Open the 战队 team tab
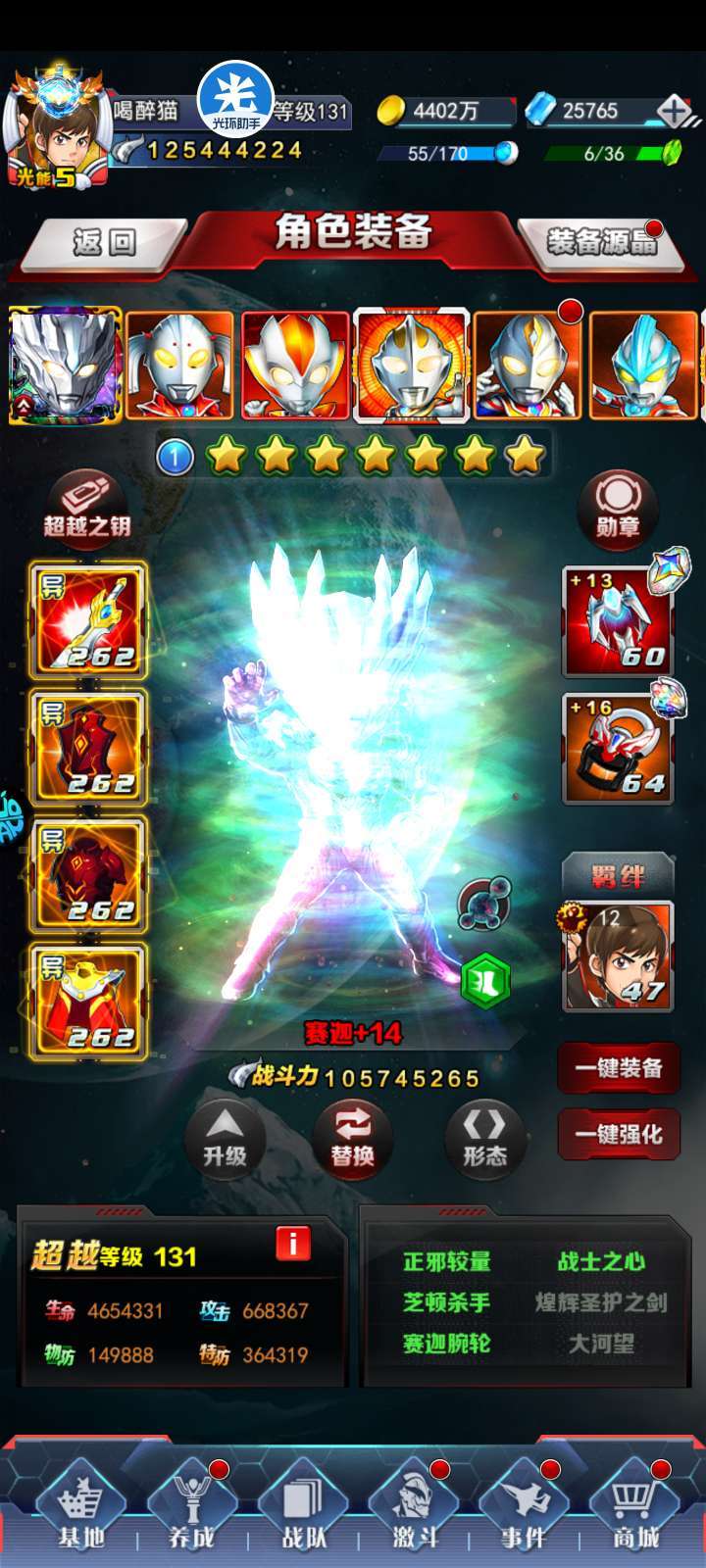706x1568 pixels. [x=304, y=1509]
